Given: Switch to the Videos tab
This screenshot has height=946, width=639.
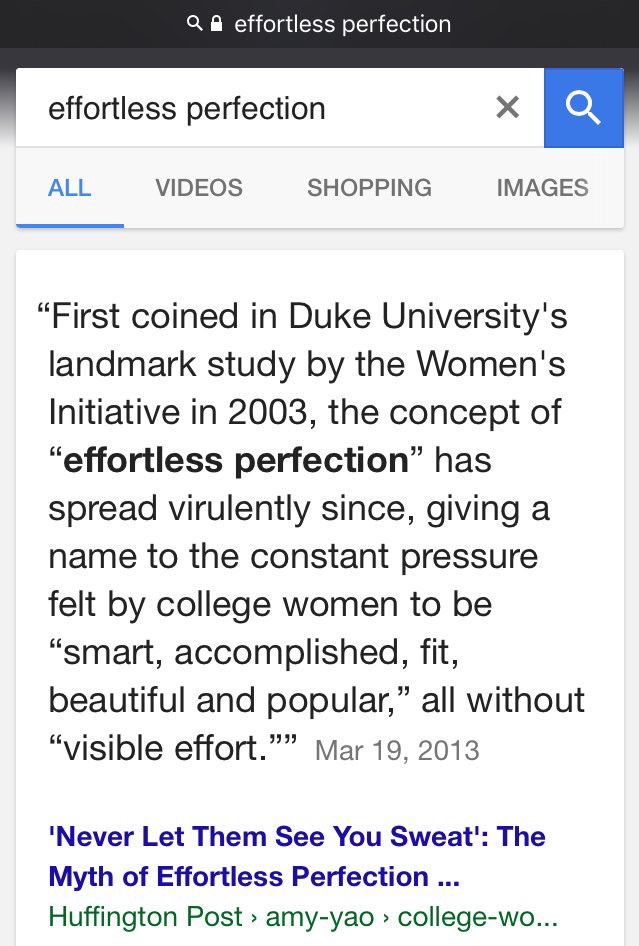Looking at the screenshot, I should [199, 188].
